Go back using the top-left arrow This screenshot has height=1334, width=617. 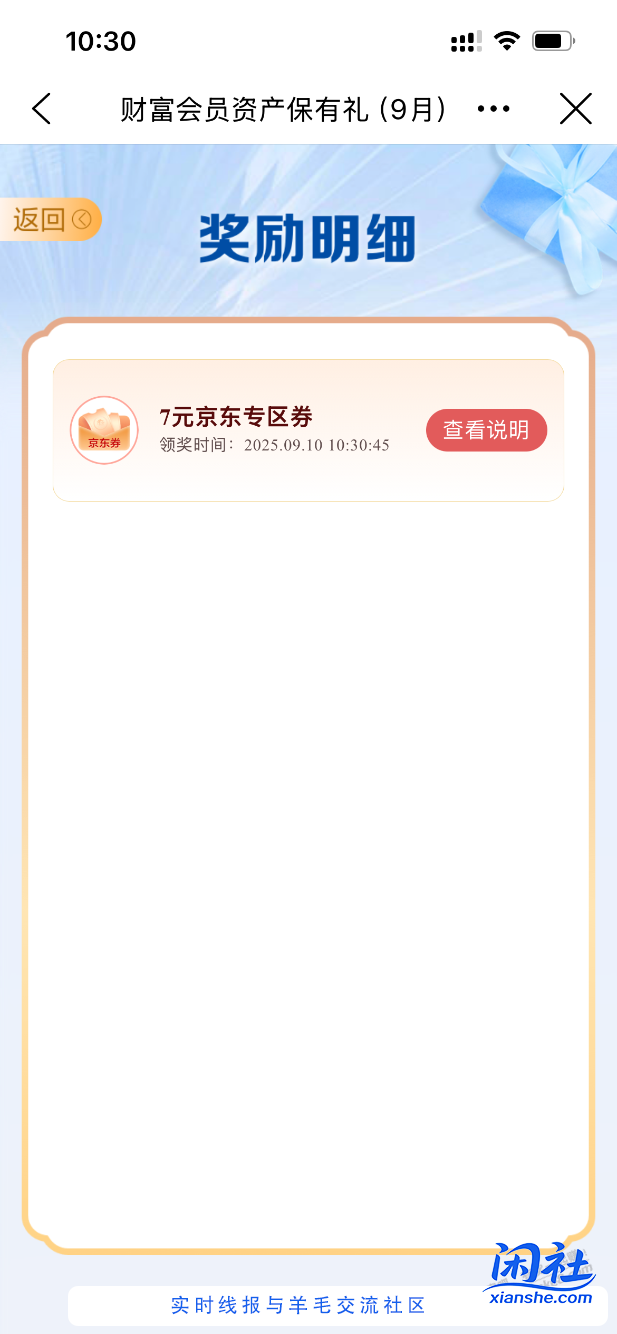click(x=41, y=109)
